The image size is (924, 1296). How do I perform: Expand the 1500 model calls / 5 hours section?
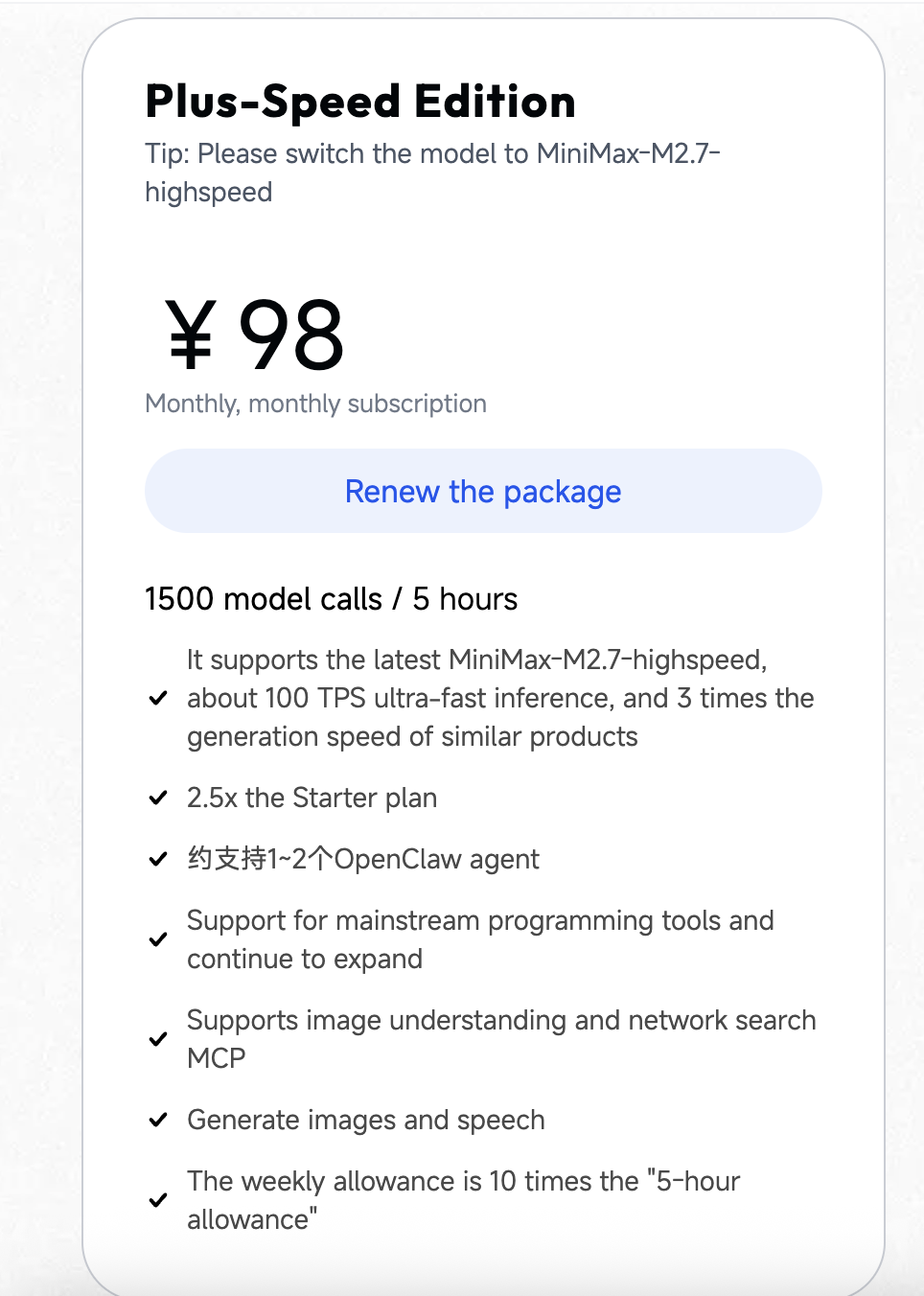(x=331, y=598)
